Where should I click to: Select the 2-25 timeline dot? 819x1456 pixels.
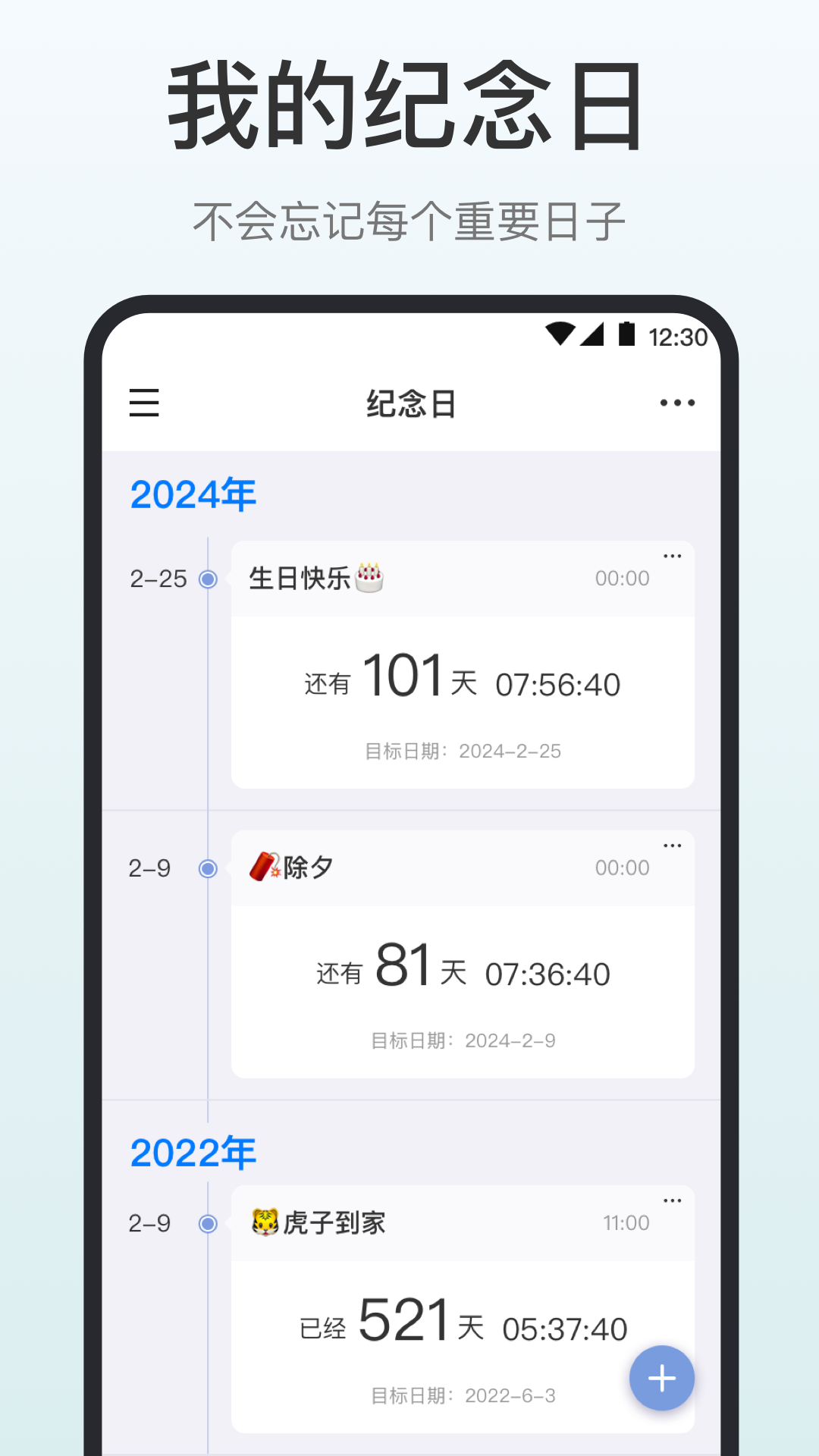click(x=206, y=578)
